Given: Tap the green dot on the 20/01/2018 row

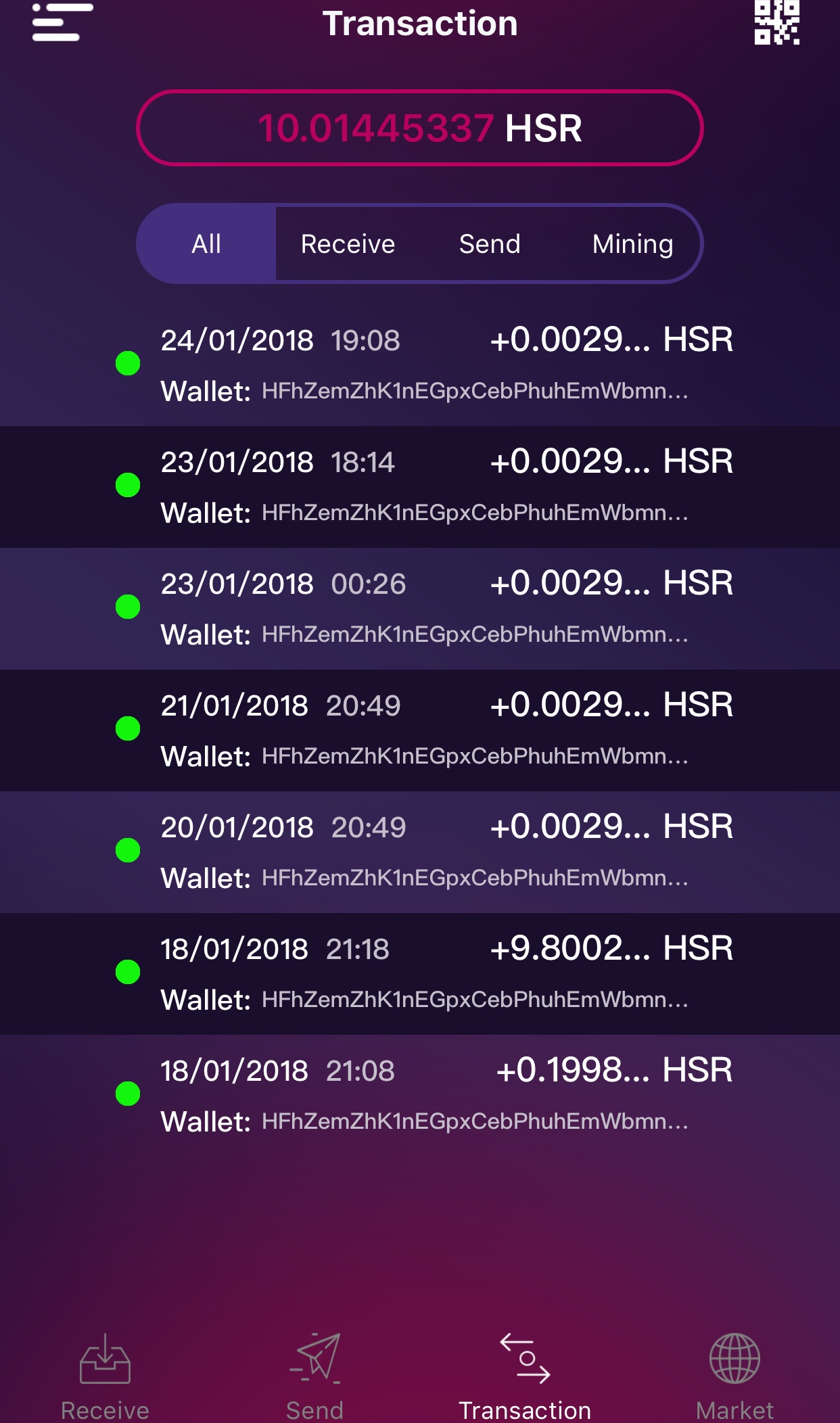Looking at the screenshot, I should (129, 851).
